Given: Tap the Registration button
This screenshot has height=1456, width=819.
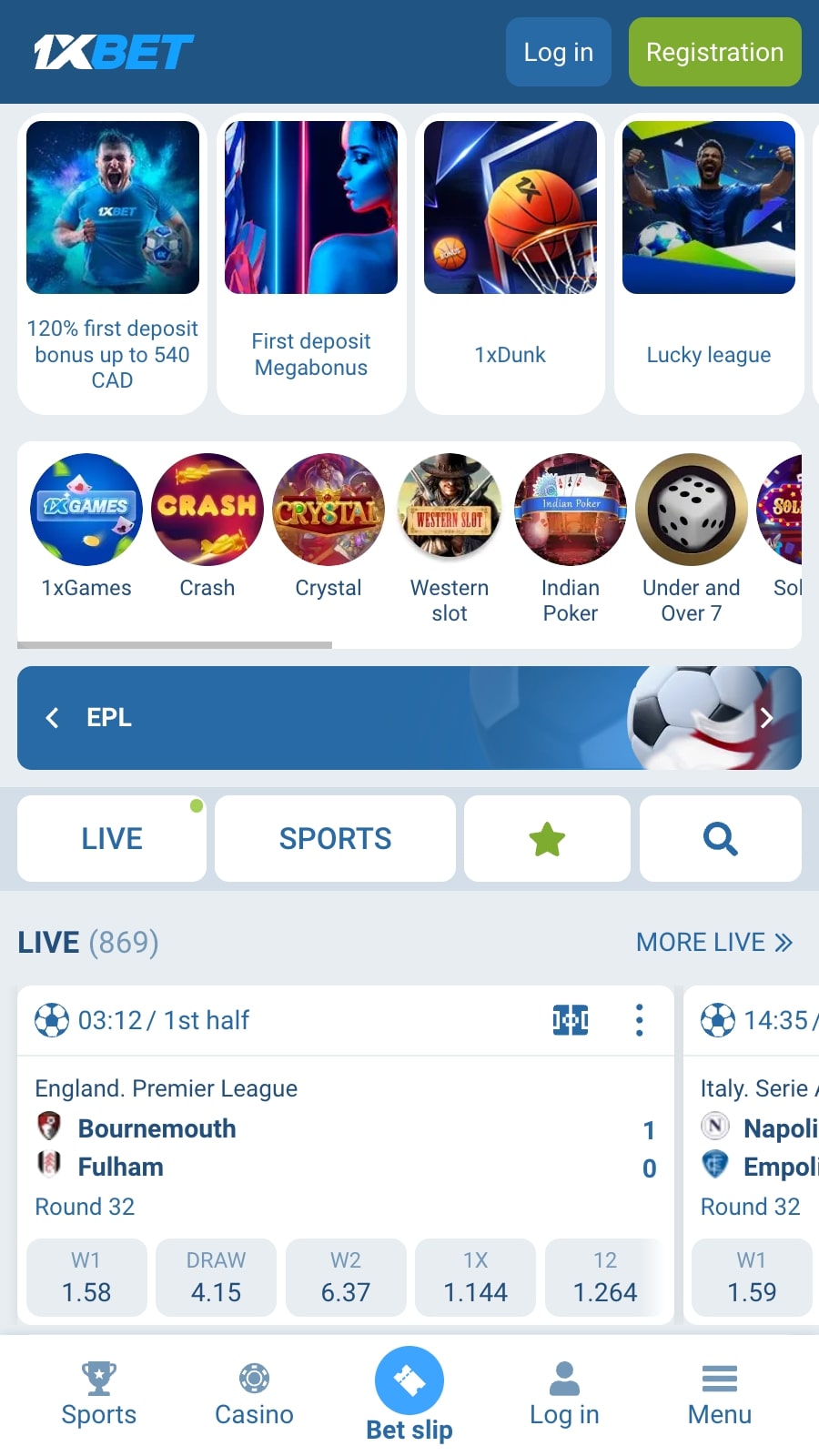Looking at the screenshot, I should click(714, 52).
